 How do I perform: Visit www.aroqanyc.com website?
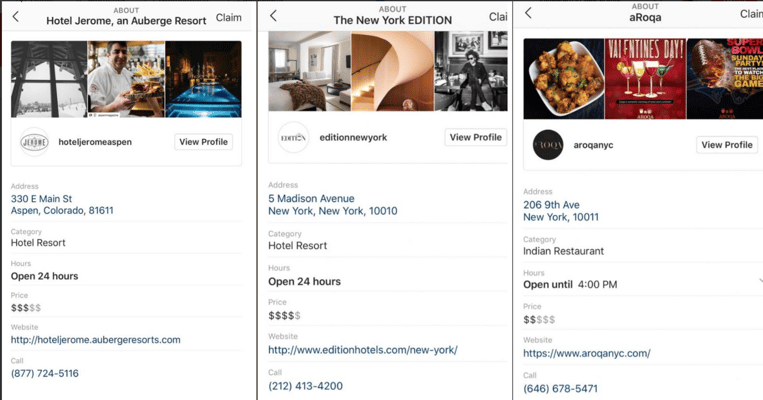tap(587, 353)
